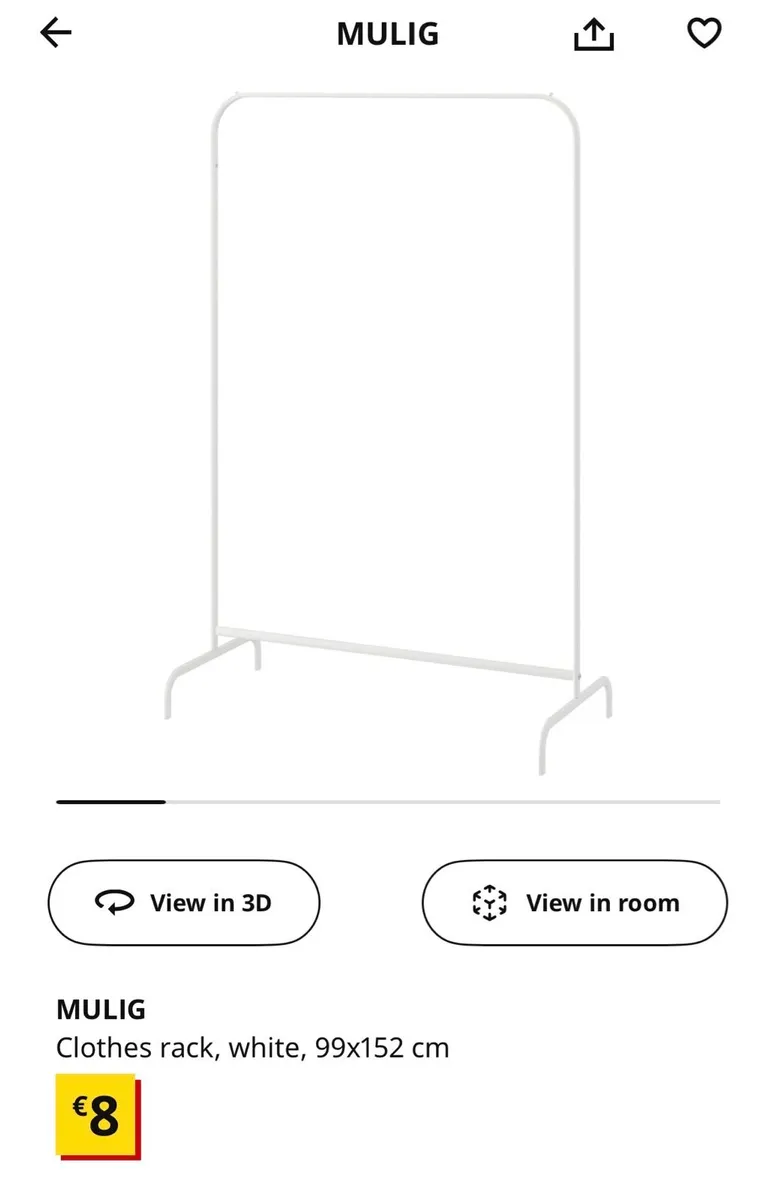Select the MULIG product title text

tap(101, 1010)
